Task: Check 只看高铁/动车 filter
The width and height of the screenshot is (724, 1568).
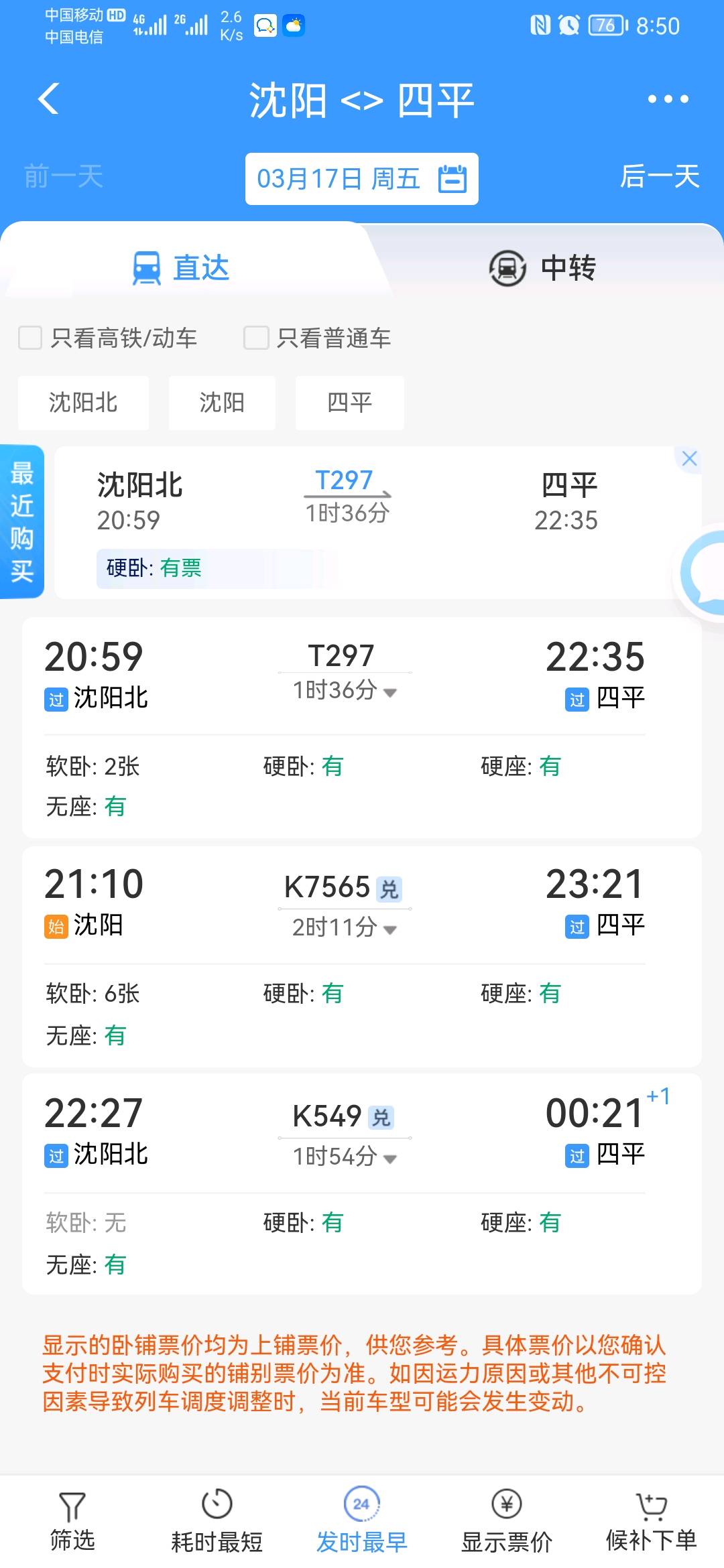Action: click(31, 338)
